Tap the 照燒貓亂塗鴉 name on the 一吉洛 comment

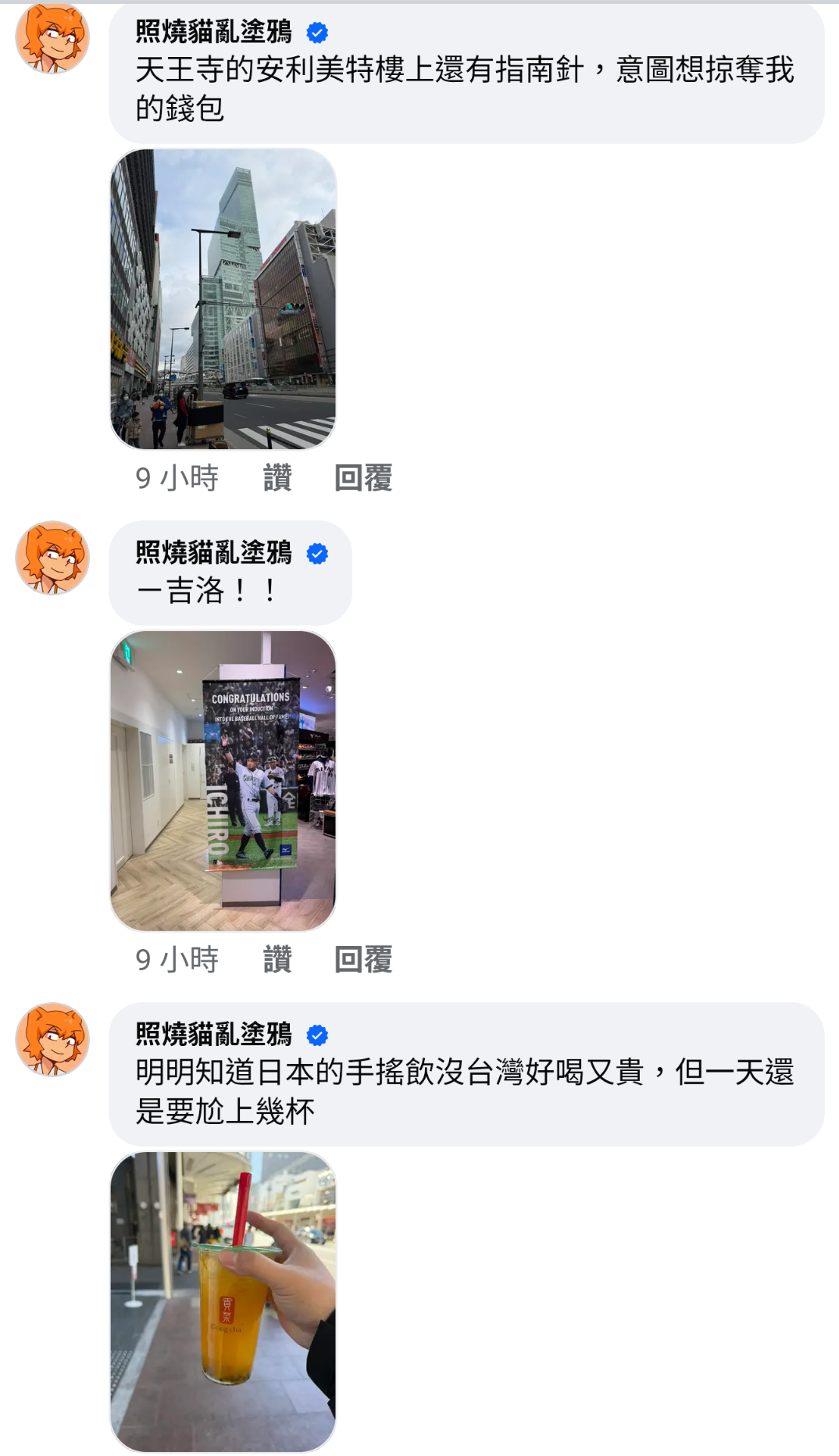[x=213, y=553]
